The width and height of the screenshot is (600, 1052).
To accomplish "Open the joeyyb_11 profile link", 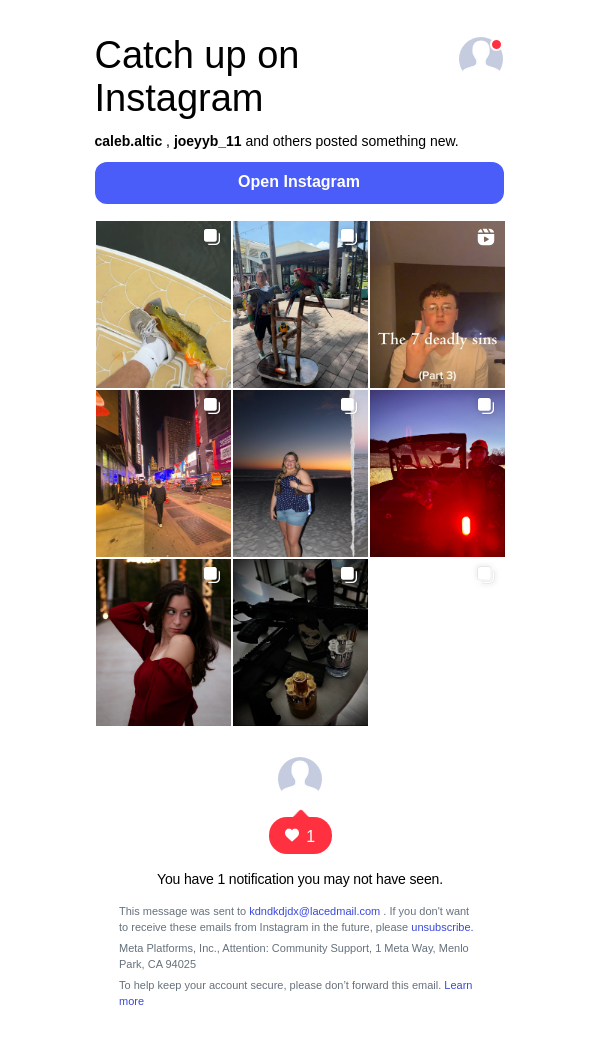I will tap(207, 141).
